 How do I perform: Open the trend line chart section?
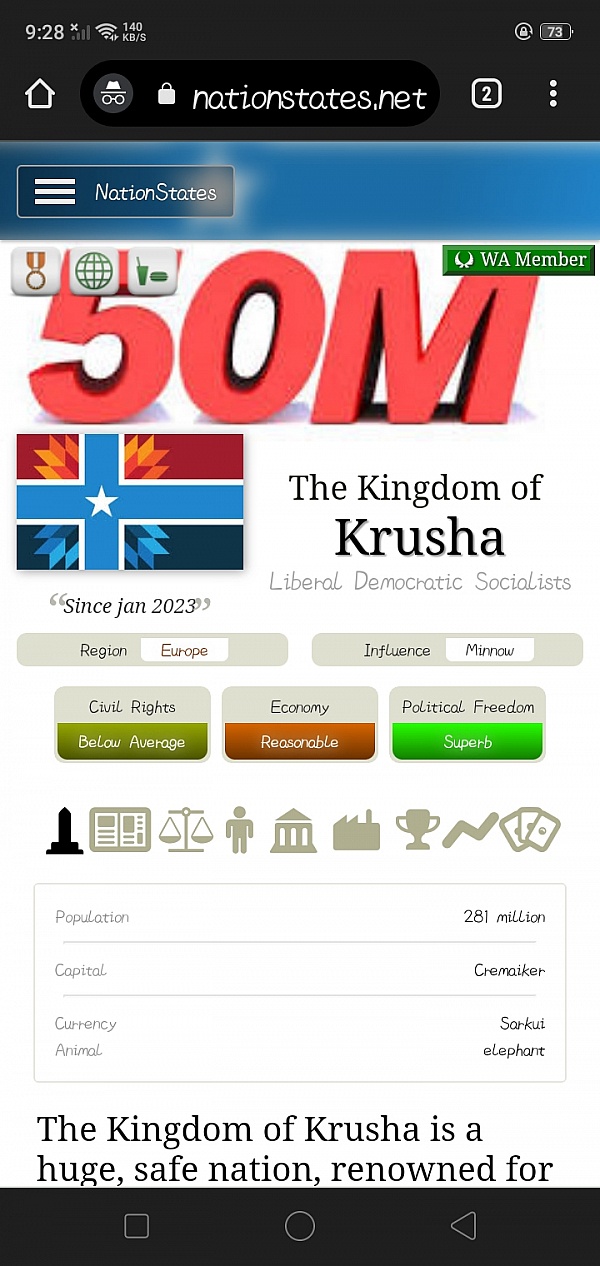pyautogui.click(x=470, y=830)
